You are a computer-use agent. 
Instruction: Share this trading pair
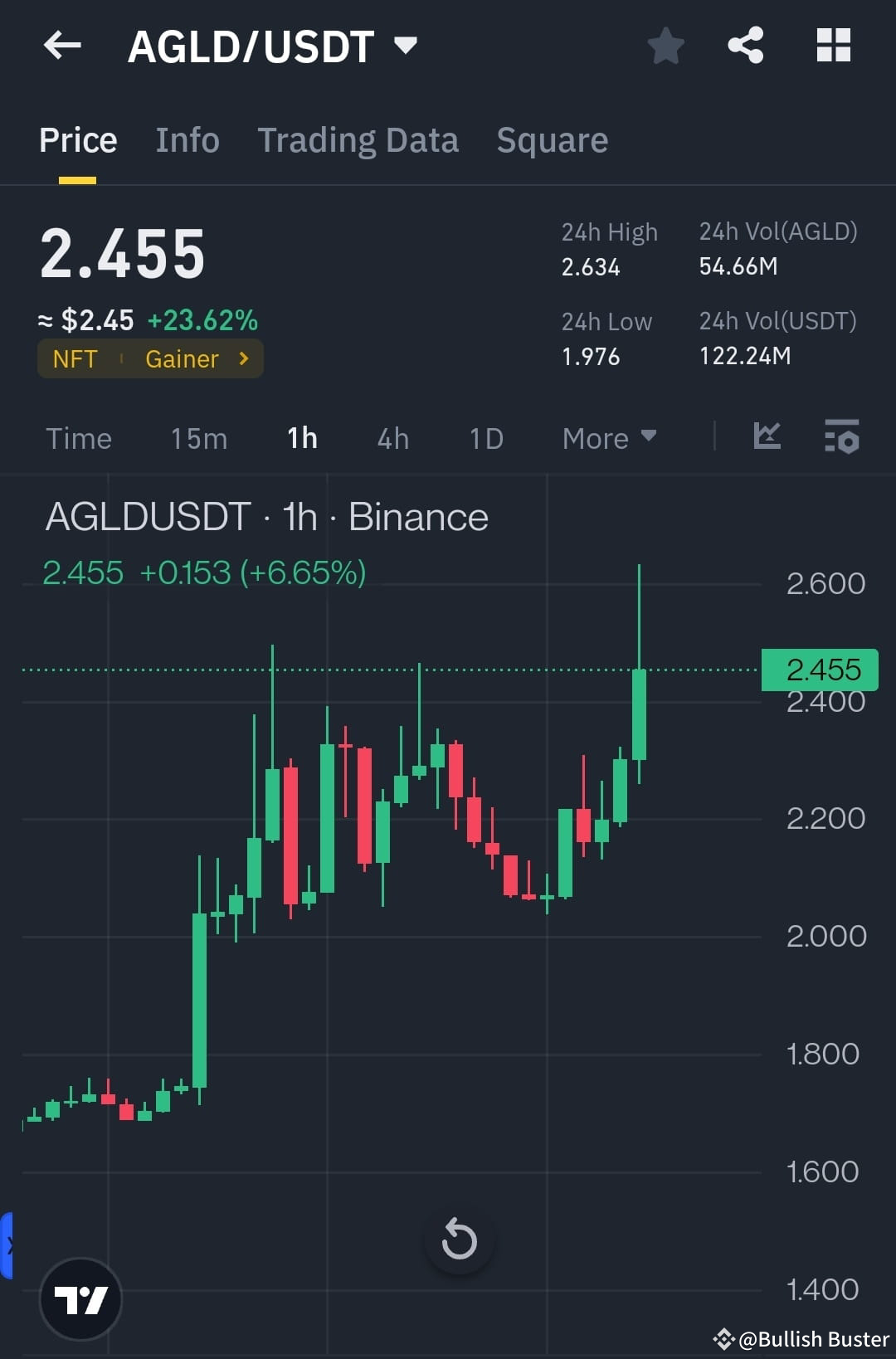[746, 46]
